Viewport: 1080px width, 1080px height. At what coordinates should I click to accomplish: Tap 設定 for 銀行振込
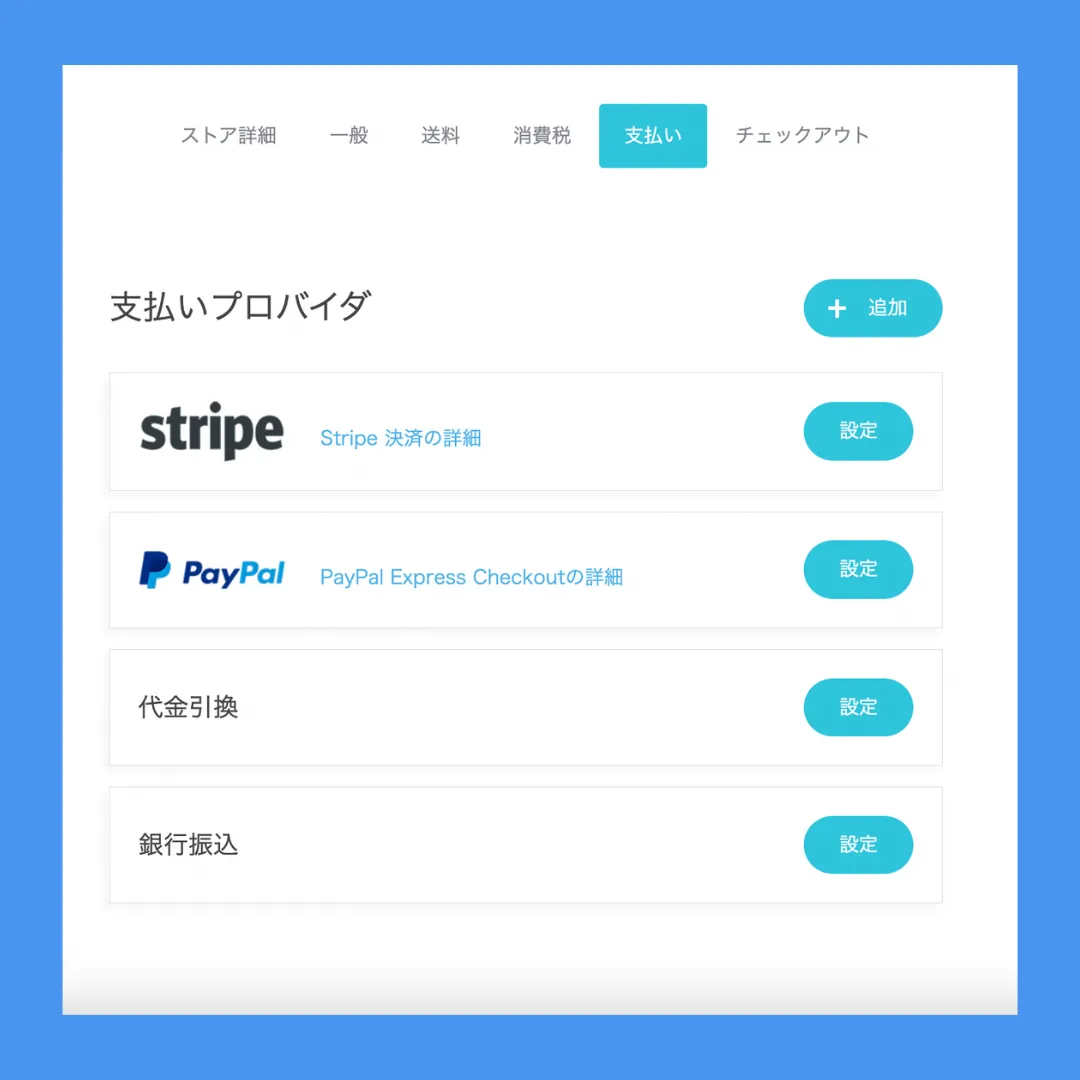pos(858,845)
